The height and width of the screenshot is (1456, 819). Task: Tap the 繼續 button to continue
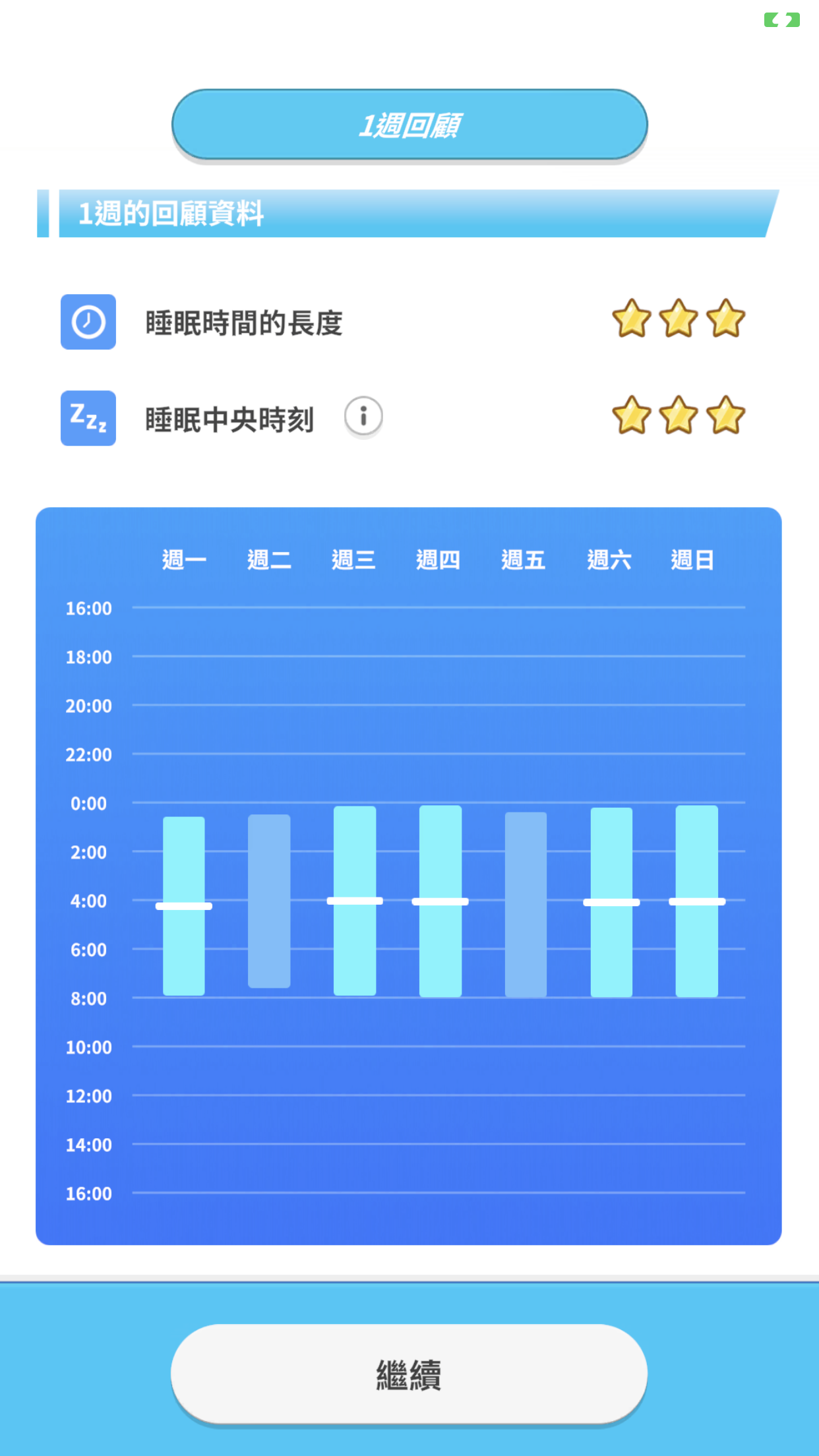tap(409, 1374)
